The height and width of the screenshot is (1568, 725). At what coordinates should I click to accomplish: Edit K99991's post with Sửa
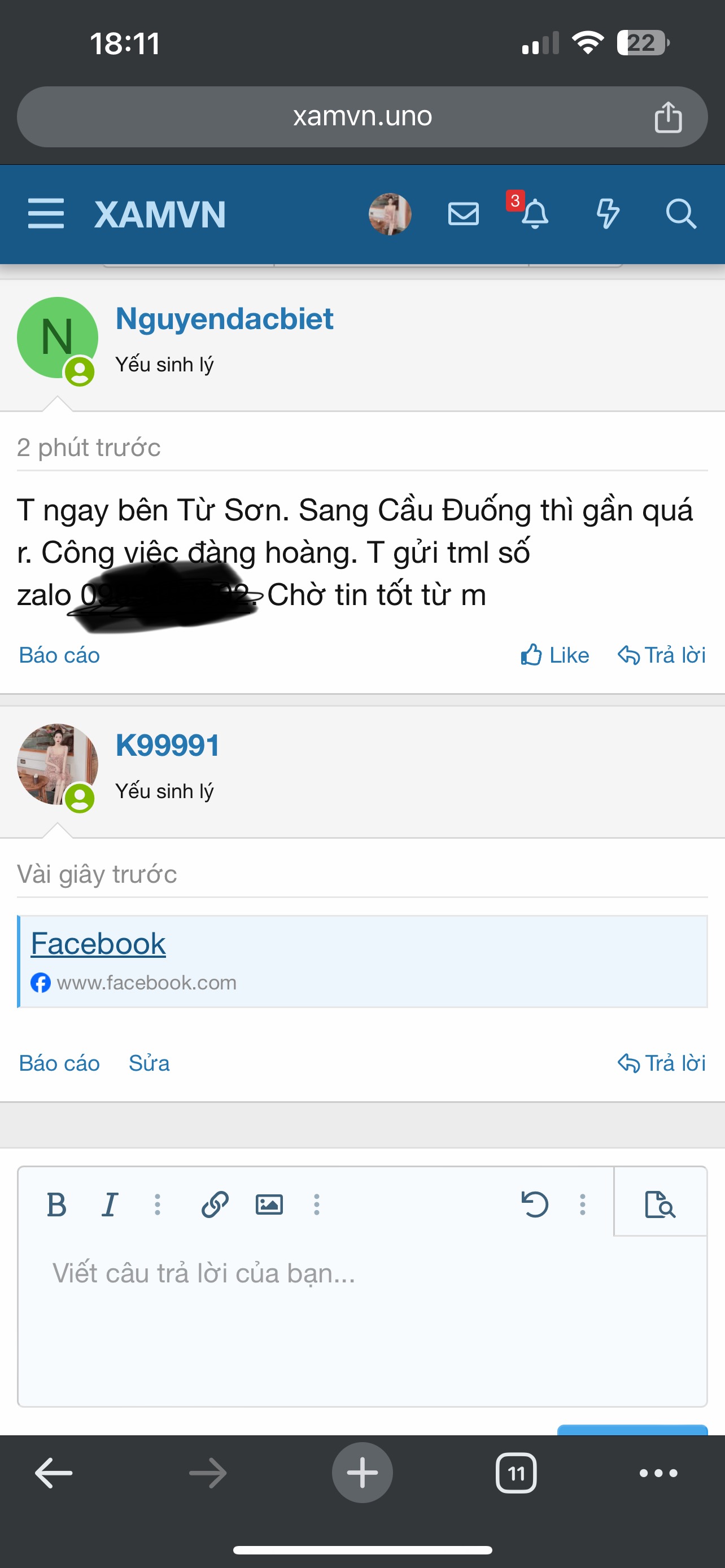tap(149, 1063)
